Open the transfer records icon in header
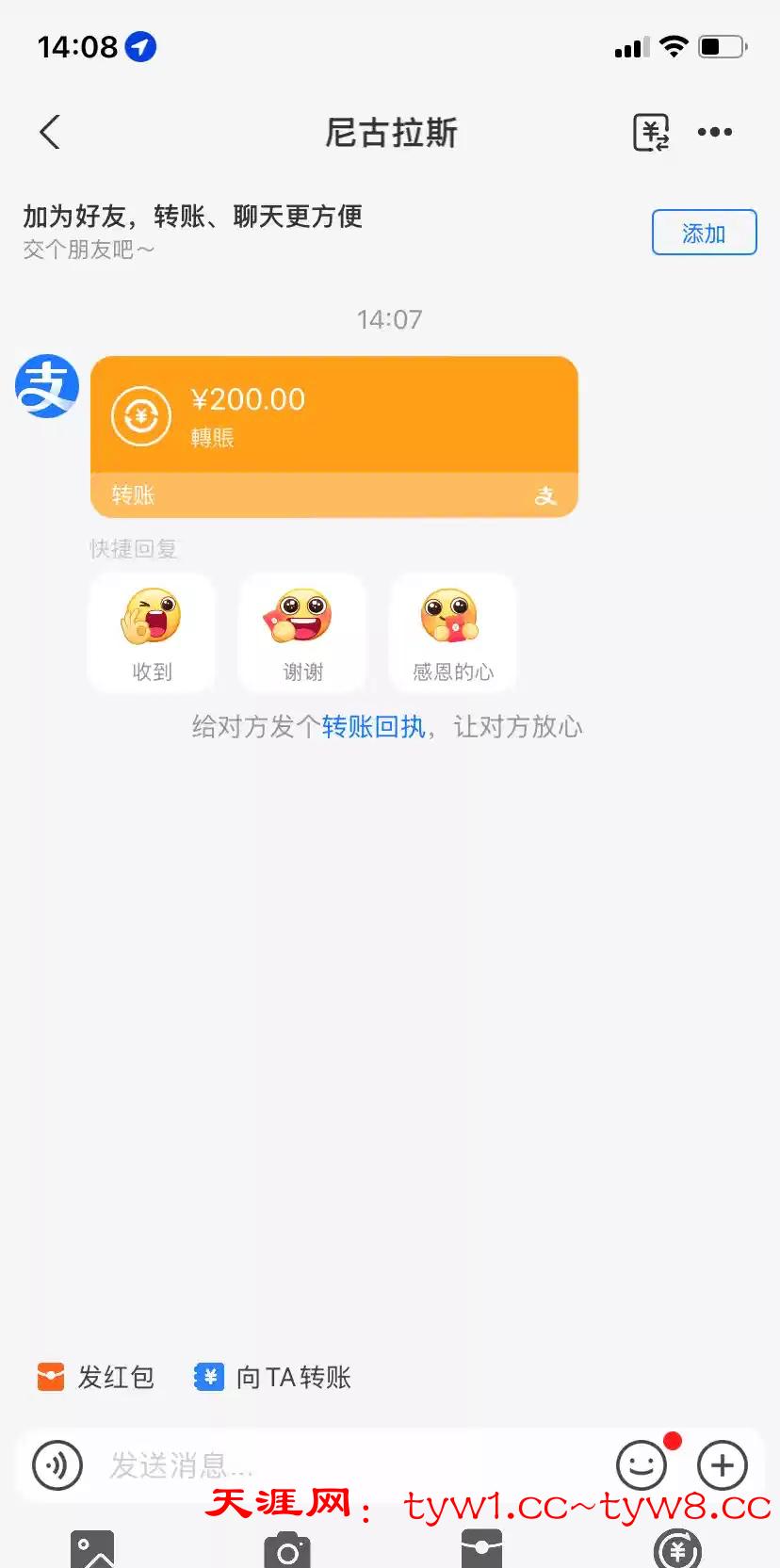 pyautogui.click(x=650, y=133)
